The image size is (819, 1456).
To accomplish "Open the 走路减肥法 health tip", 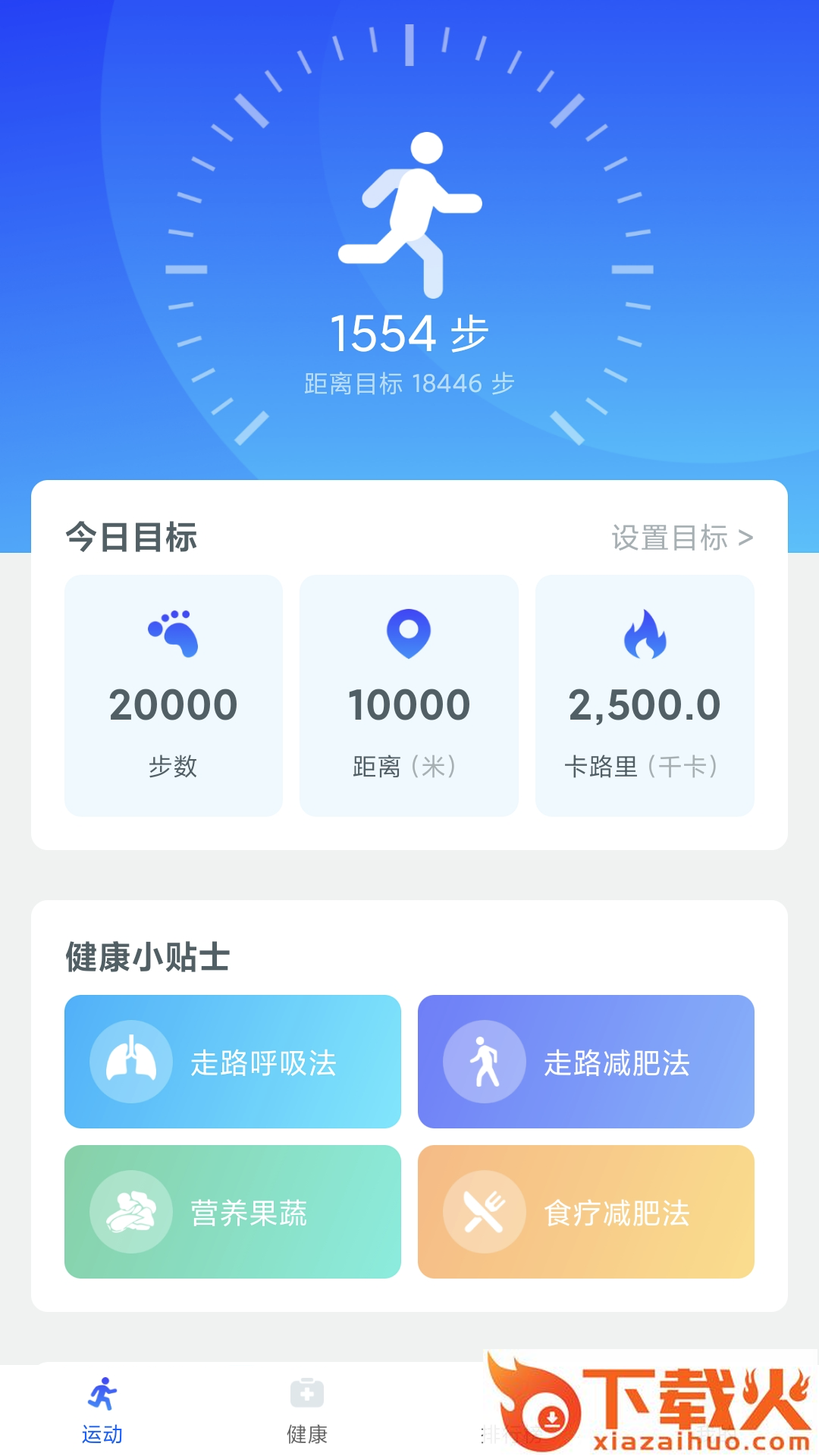I will click(x=586, y=1062).
